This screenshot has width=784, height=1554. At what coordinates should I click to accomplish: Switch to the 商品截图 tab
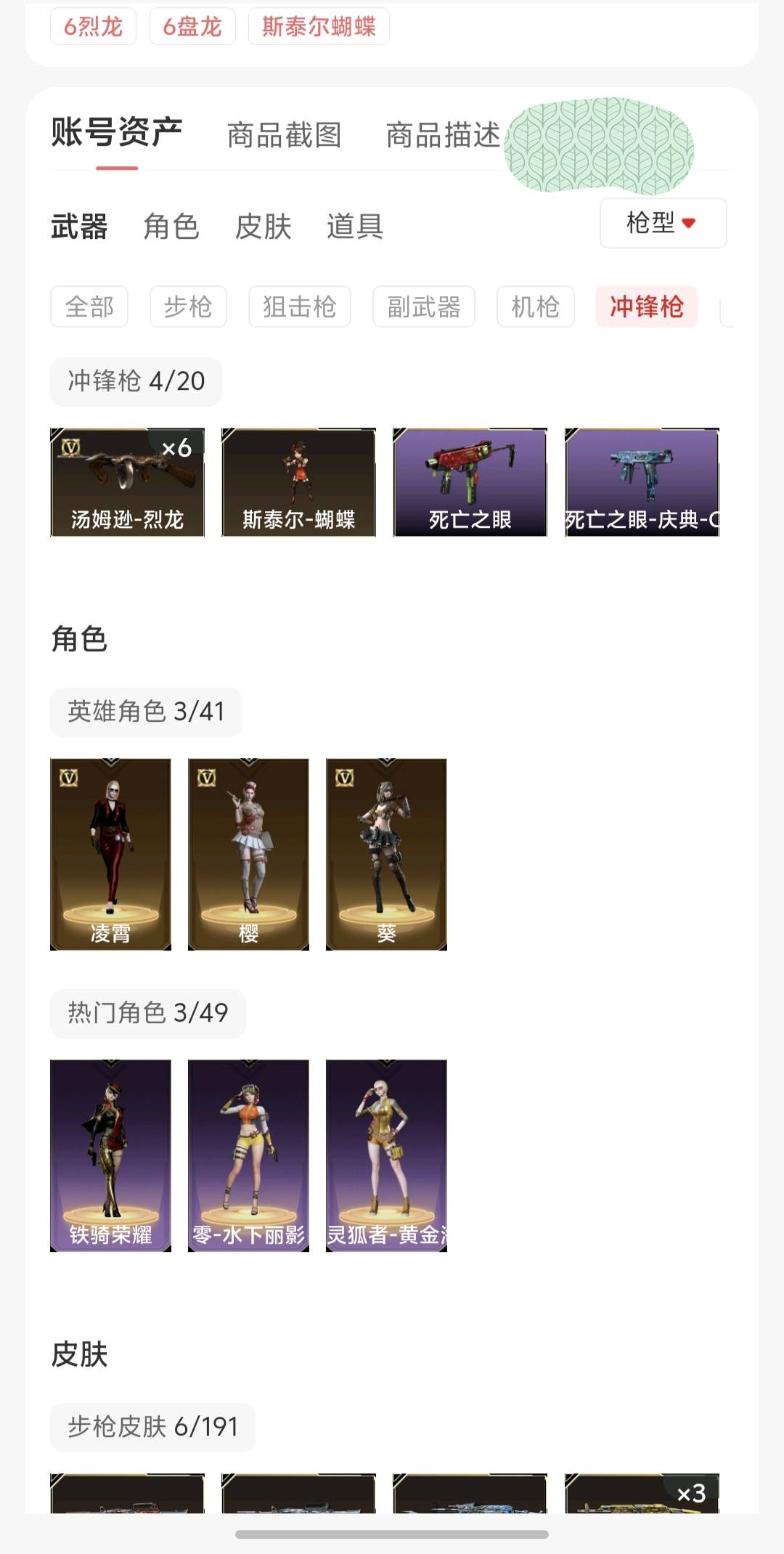tap(285, 135)
